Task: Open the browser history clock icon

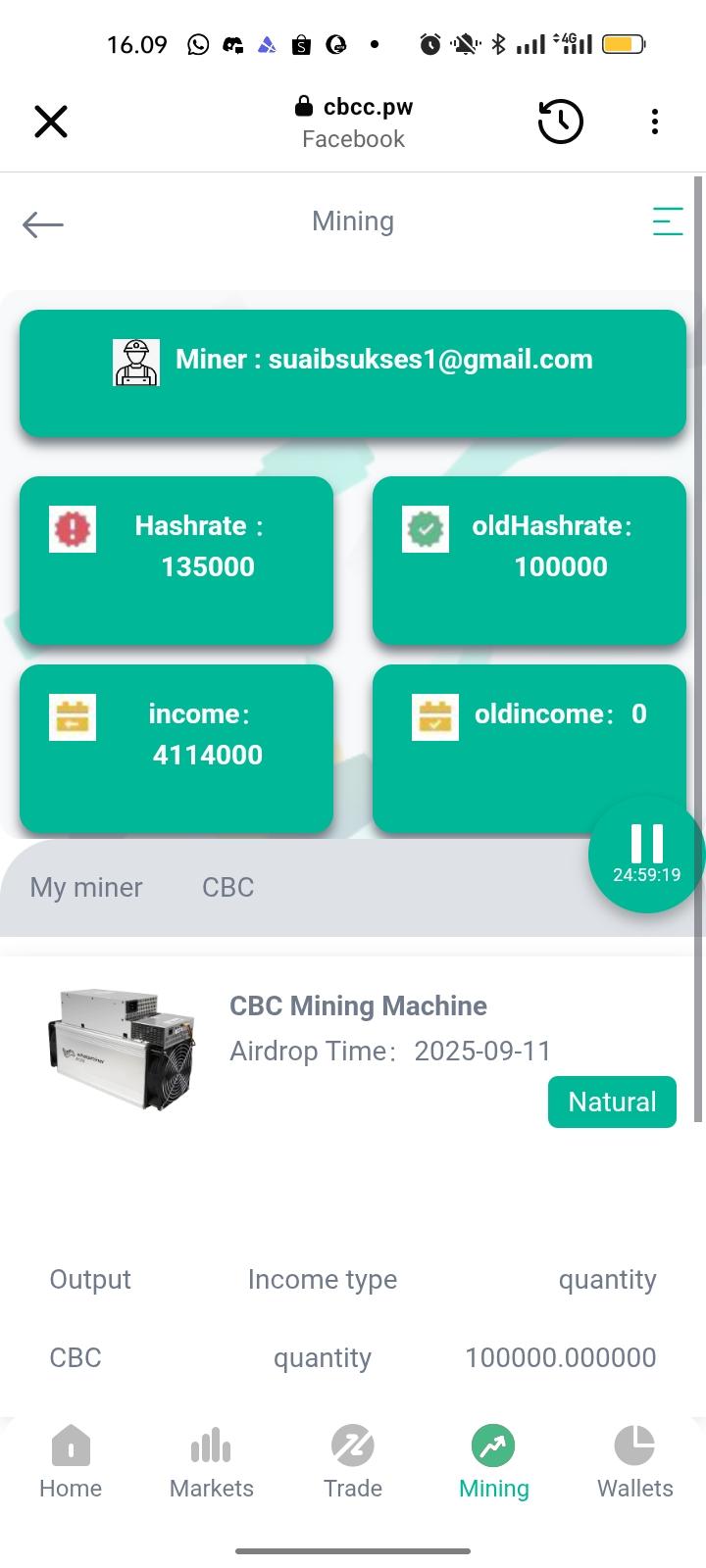Action: [x=561, y=122]
